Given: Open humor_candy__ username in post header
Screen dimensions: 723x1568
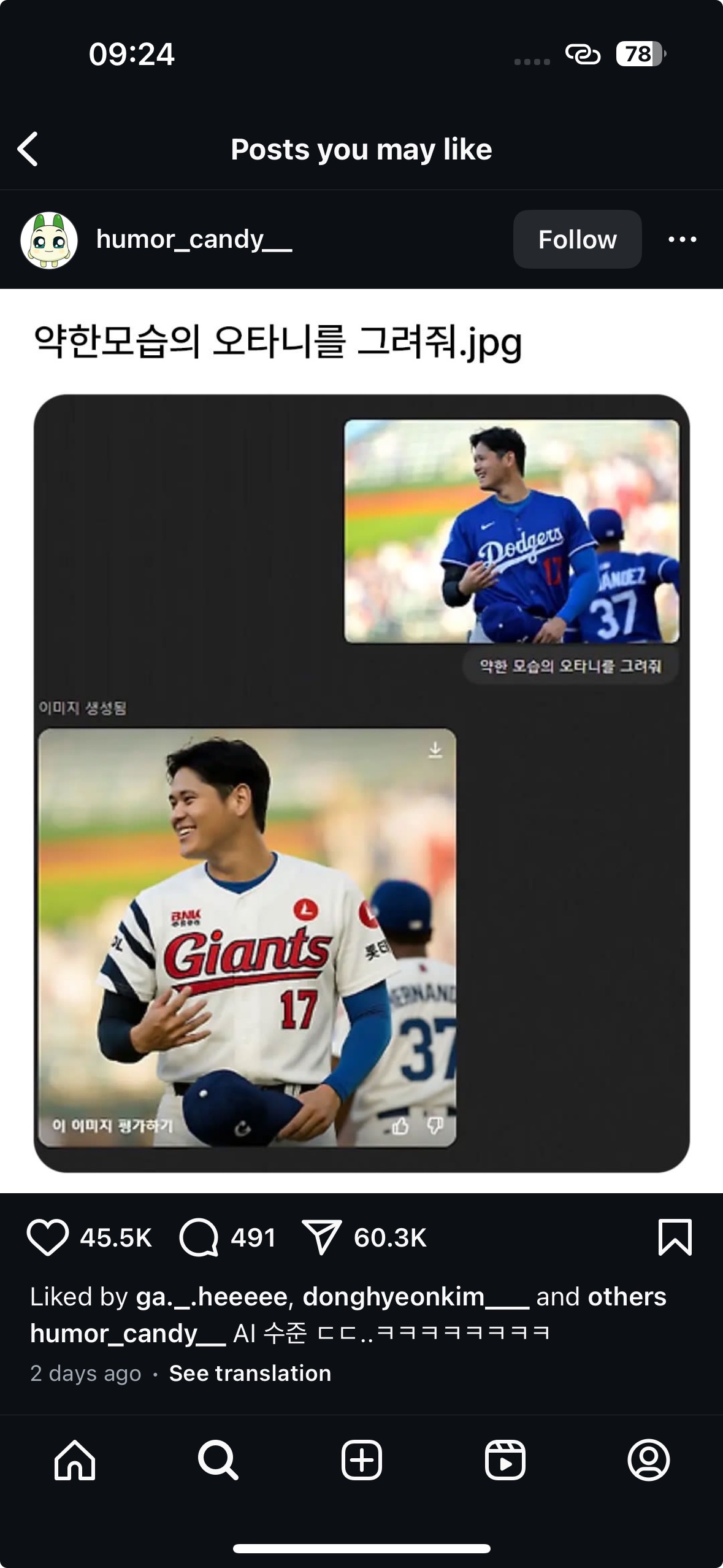Looking at the screenshot, I should (x=194, y=239).
